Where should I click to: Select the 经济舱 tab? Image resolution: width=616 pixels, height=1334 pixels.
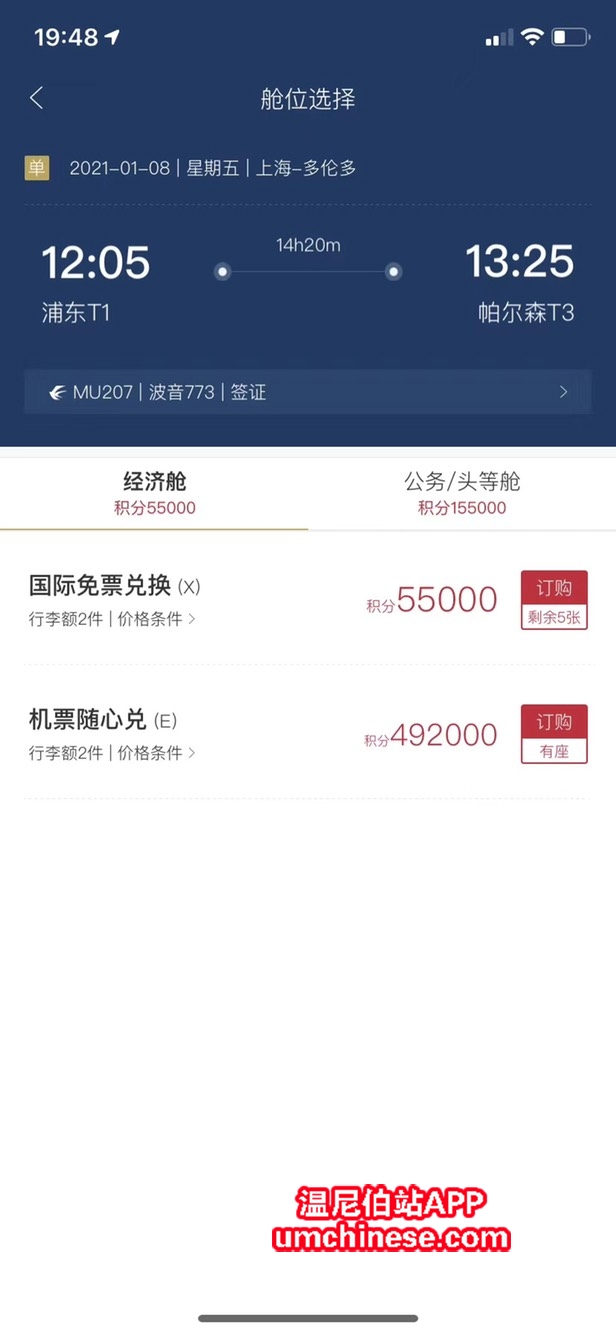[154, 494]
